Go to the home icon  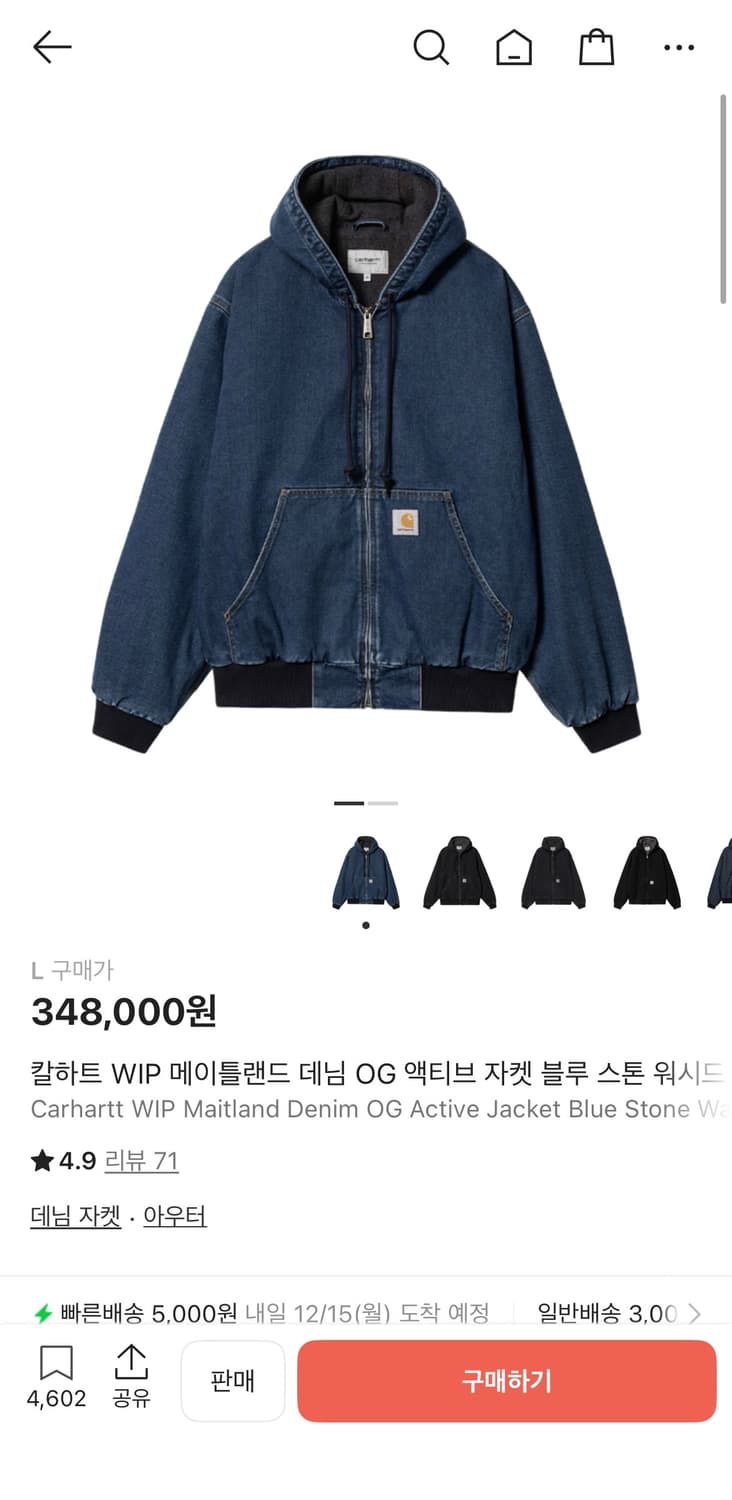coord(513,46)
